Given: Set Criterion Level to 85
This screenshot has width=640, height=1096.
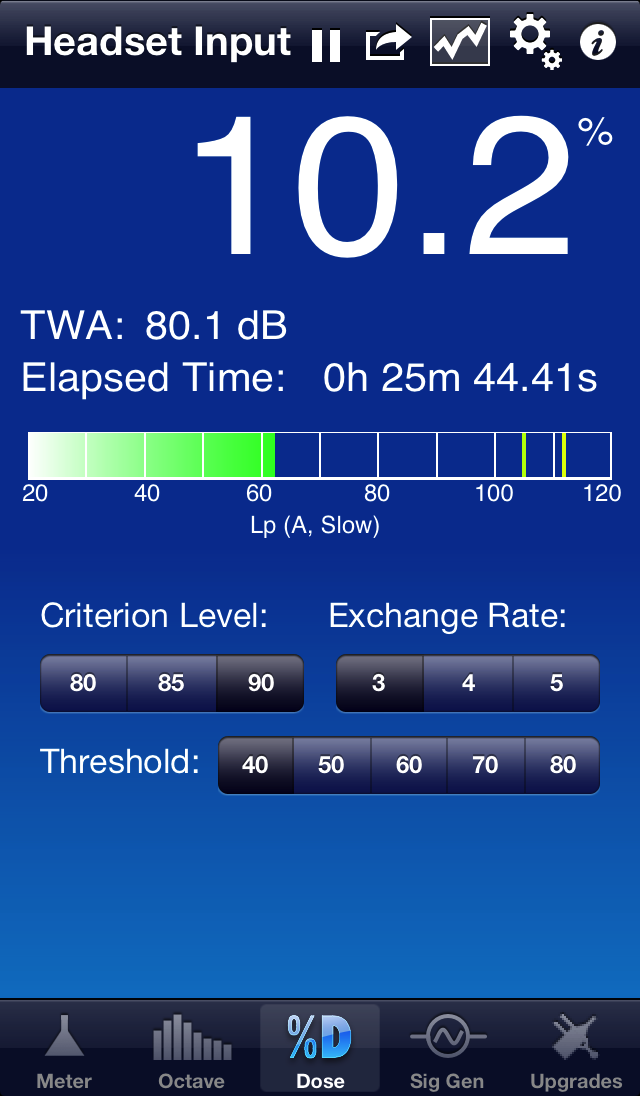Looking at the screenshot, I should (x=171, y=683).
